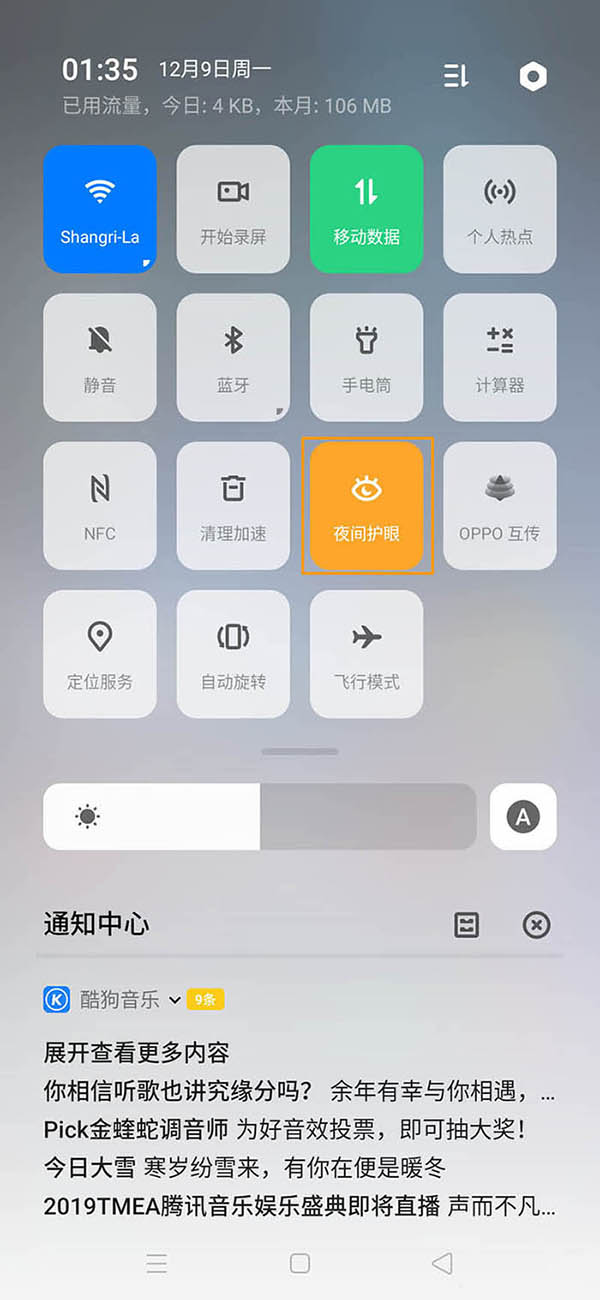The width and height of the screenshot is (600, 1300).
Task: Turn on 定位服务 location services
Action: [100, 653]
